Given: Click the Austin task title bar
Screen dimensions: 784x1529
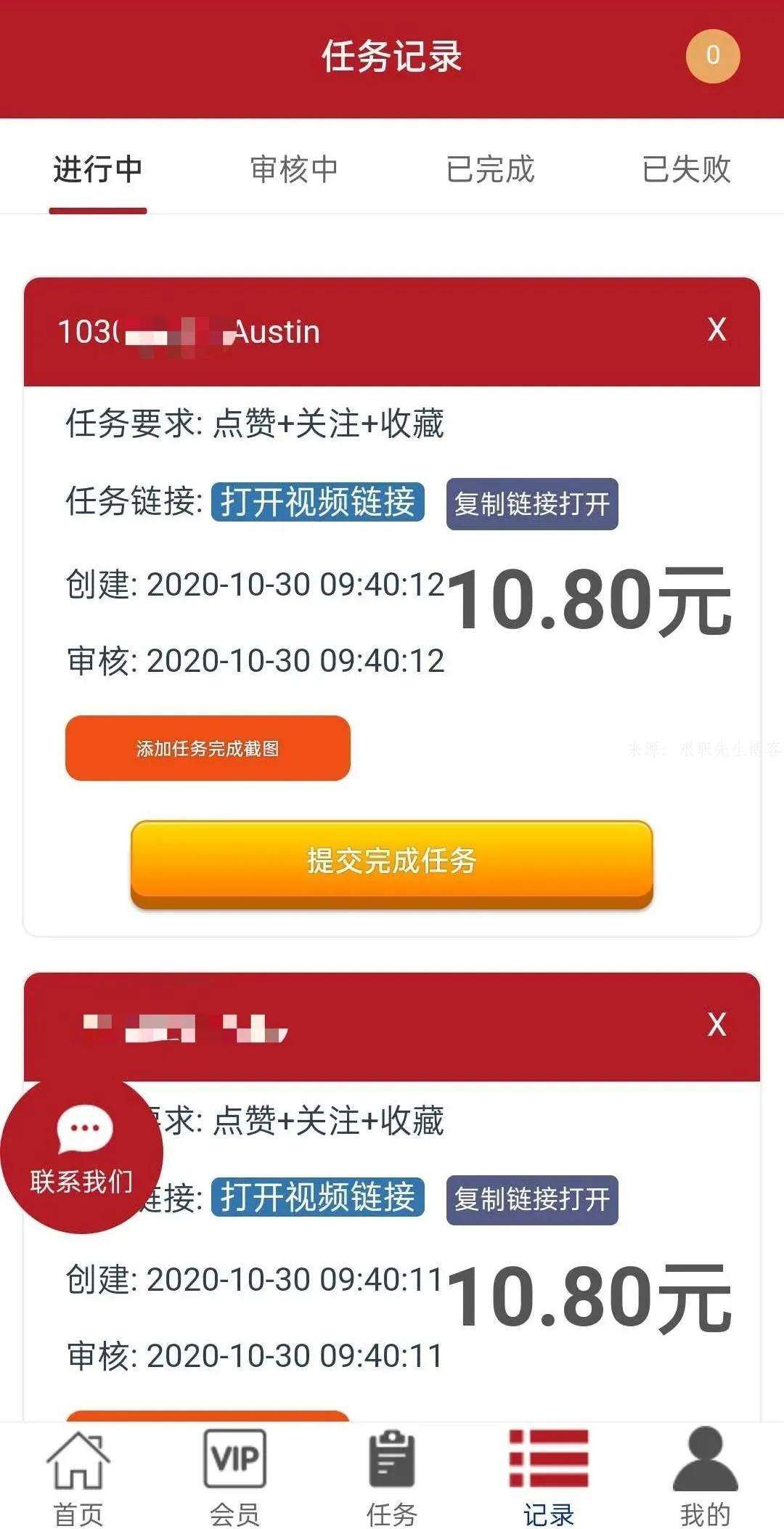Looking at the screenshot, I should coord(218,330).
